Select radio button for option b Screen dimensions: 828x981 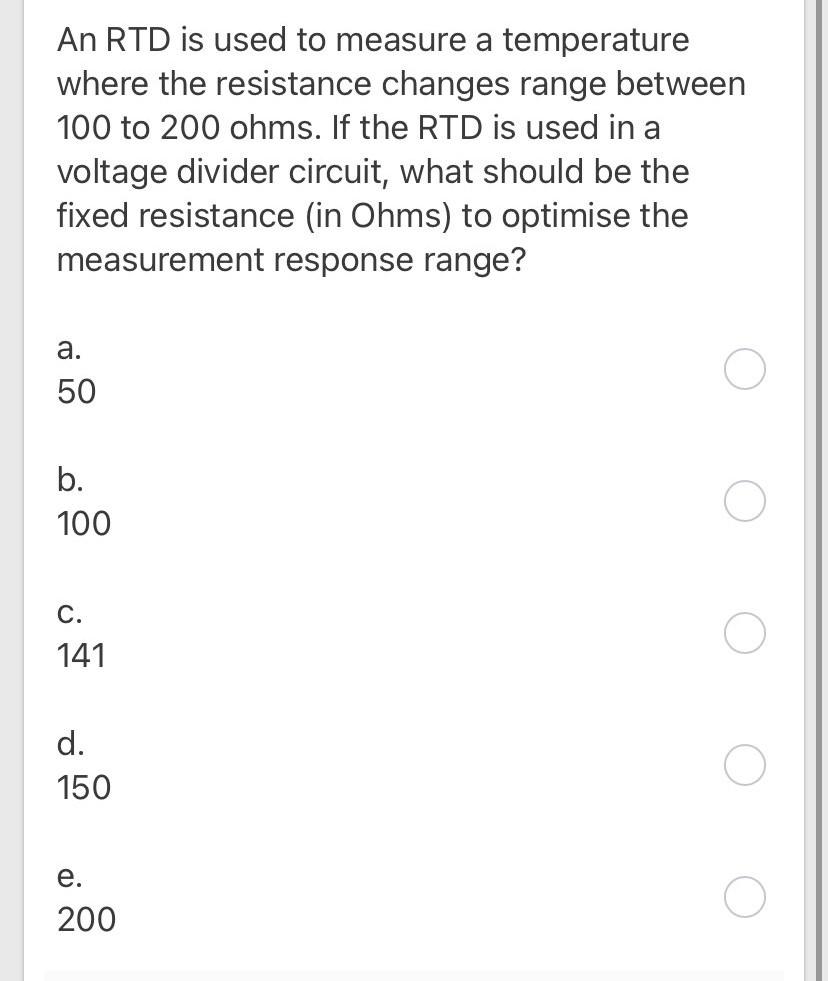pos(744,501)
